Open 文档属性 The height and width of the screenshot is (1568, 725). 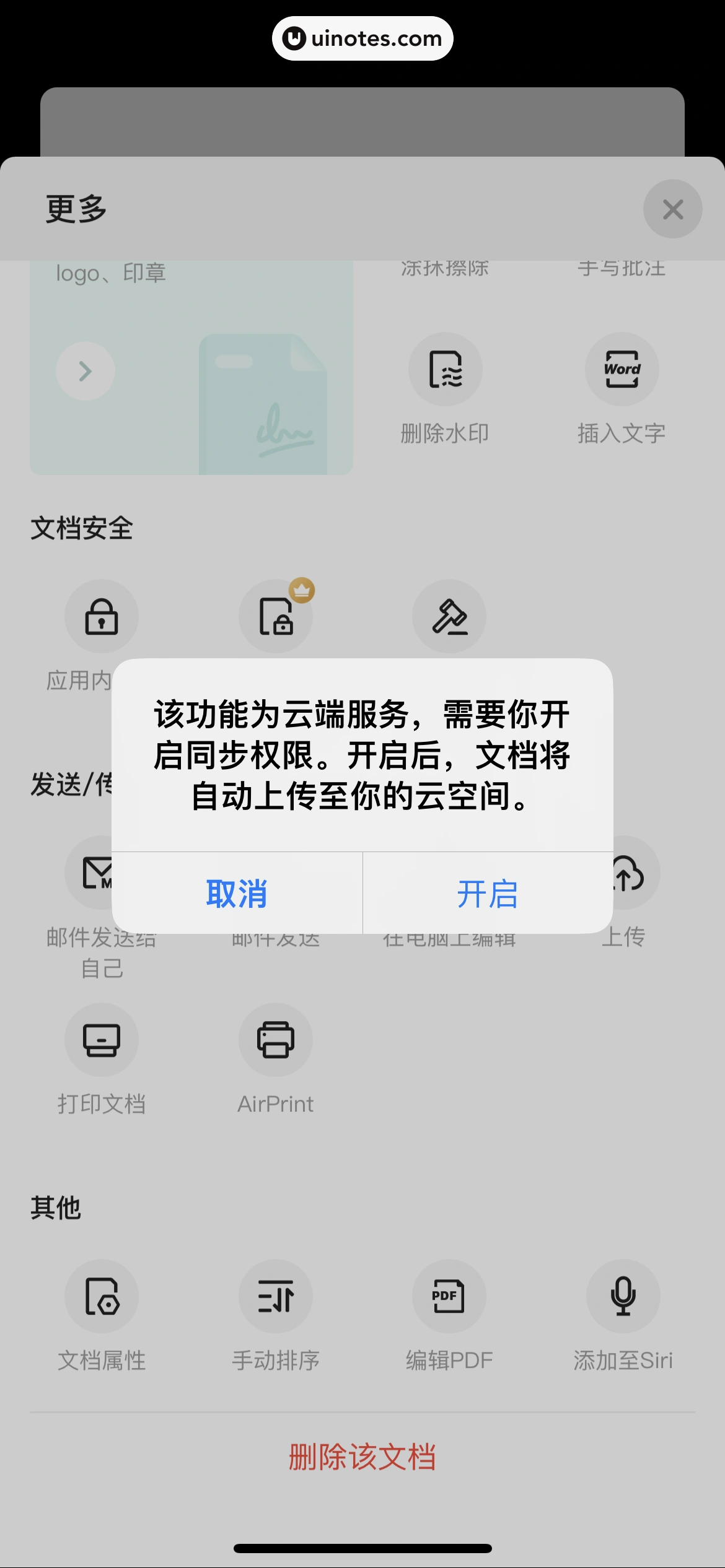[x=102, y=1296]
